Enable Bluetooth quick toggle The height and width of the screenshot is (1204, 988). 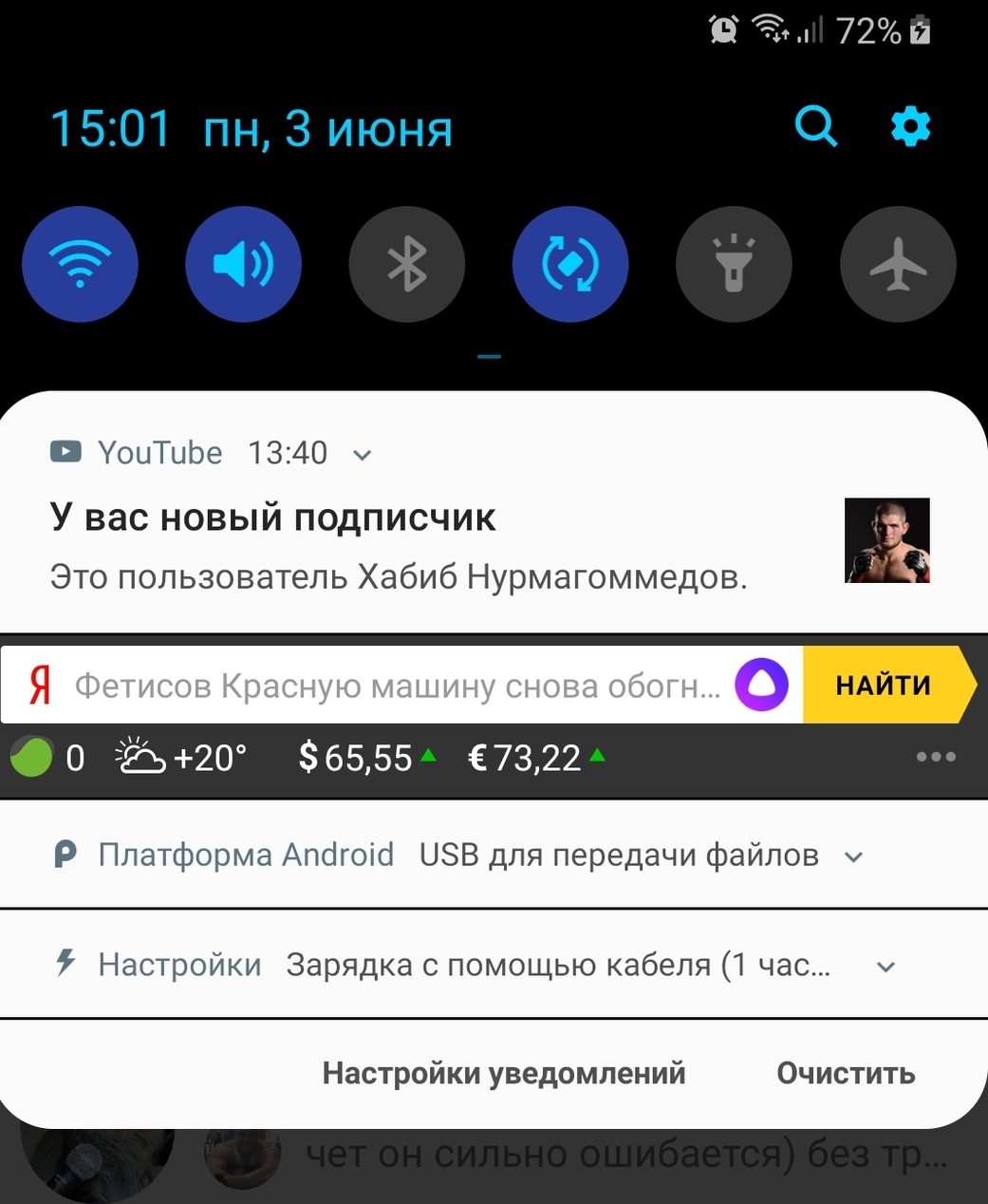click(407, 264)
